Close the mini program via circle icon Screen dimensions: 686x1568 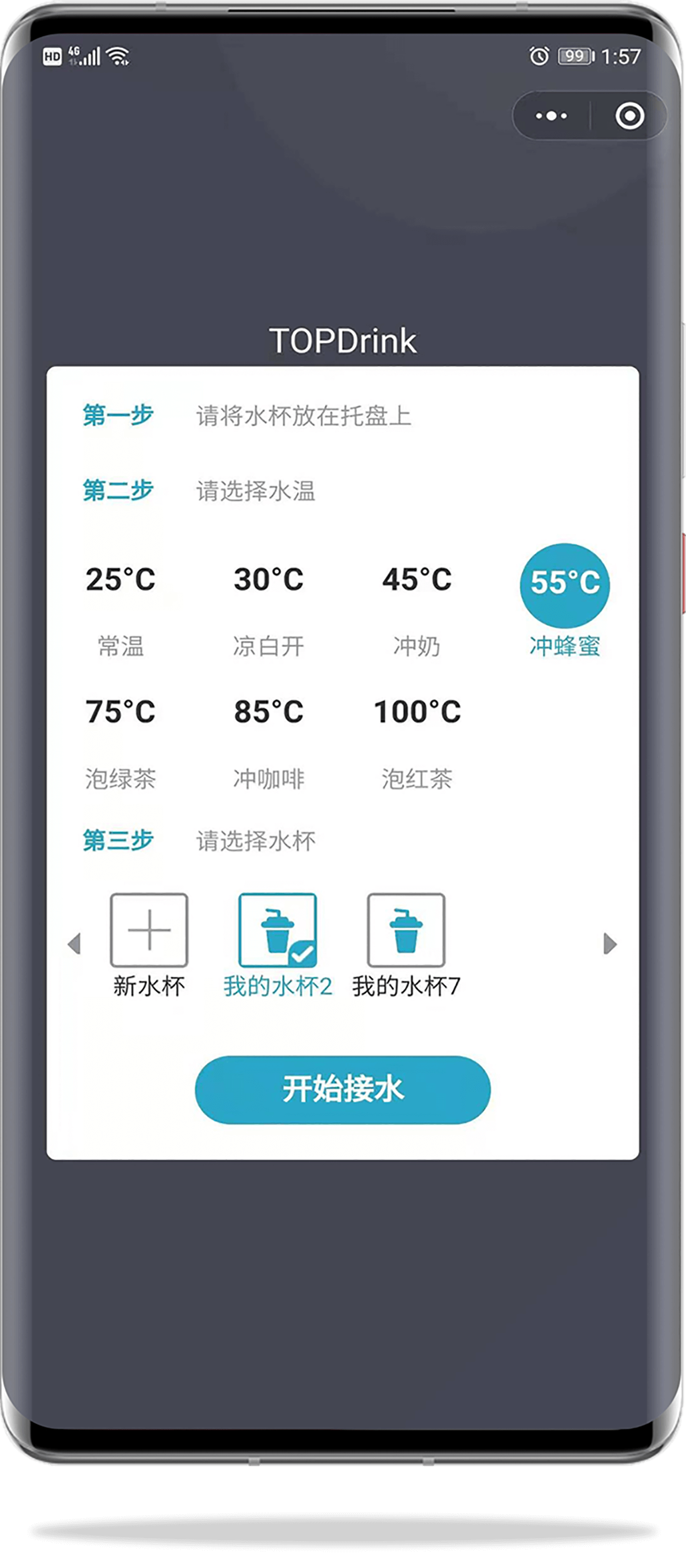coord(630,116)
